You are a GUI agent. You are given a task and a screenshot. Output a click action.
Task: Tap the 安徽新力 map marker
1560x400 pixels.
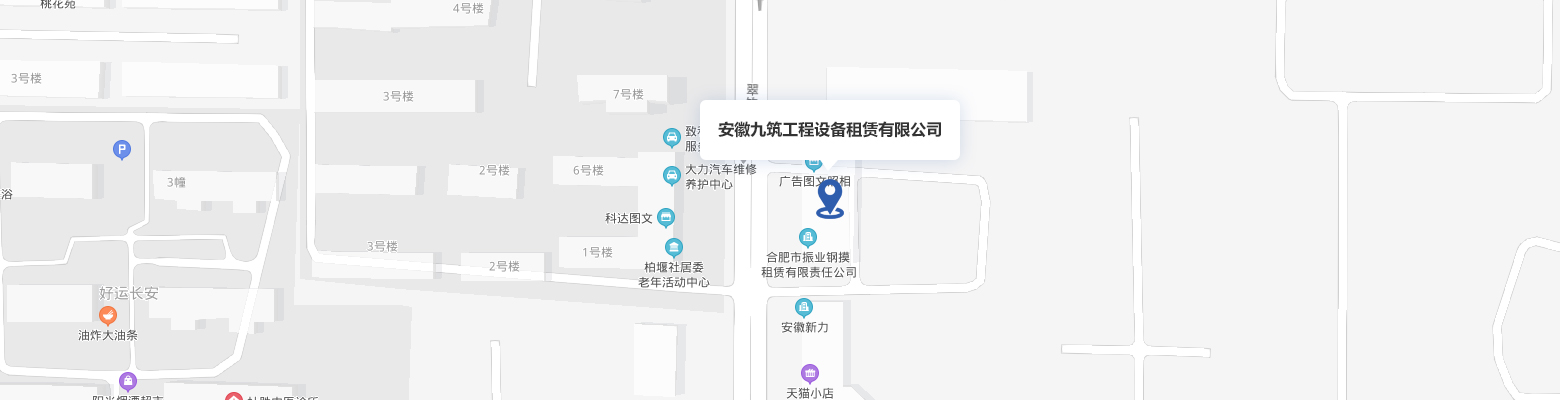click(x=804, y=308)
